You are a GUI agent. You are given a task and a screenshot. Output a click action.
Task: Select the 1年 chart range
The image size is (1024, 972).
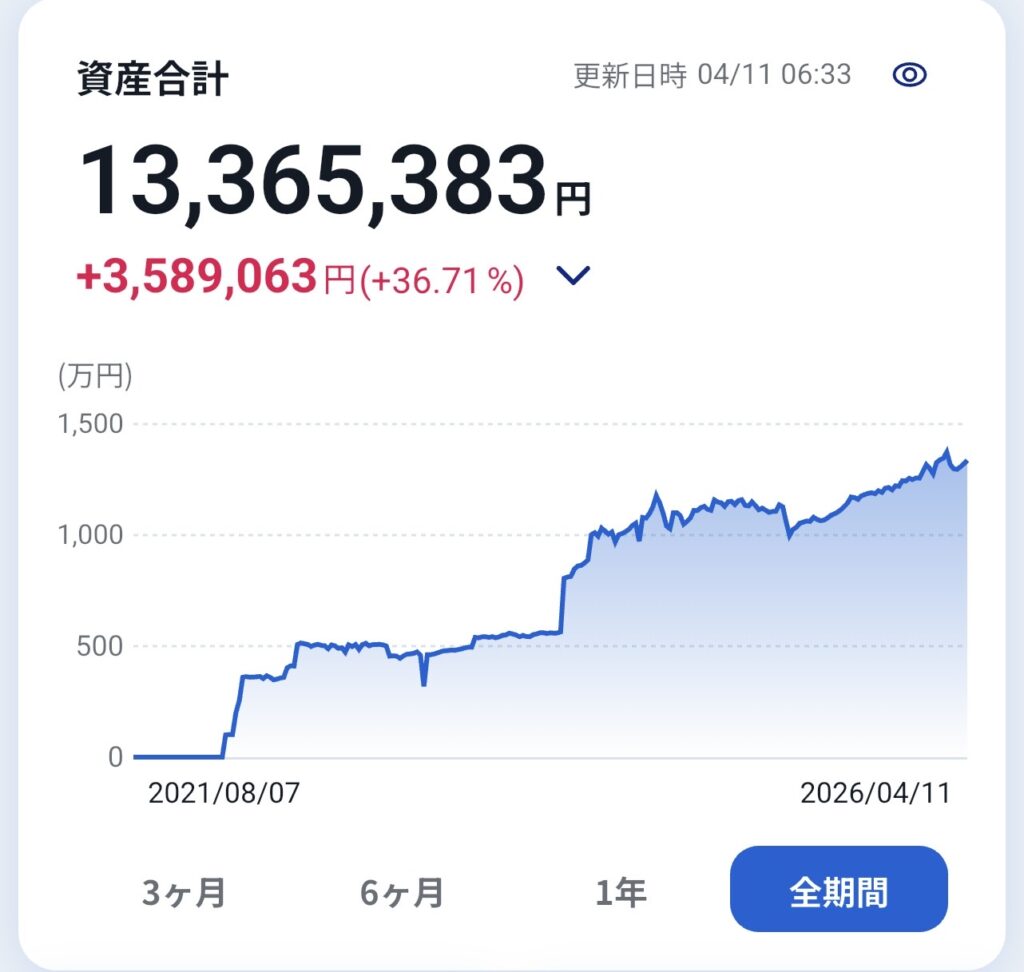(x=620, y=891)
